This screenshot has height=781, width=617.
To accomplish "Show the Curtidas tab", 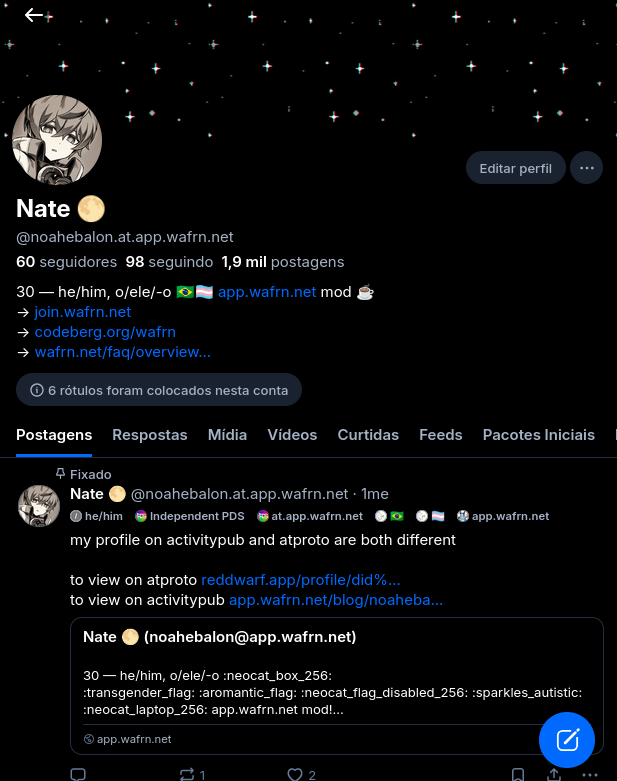I will pos(368,435).
